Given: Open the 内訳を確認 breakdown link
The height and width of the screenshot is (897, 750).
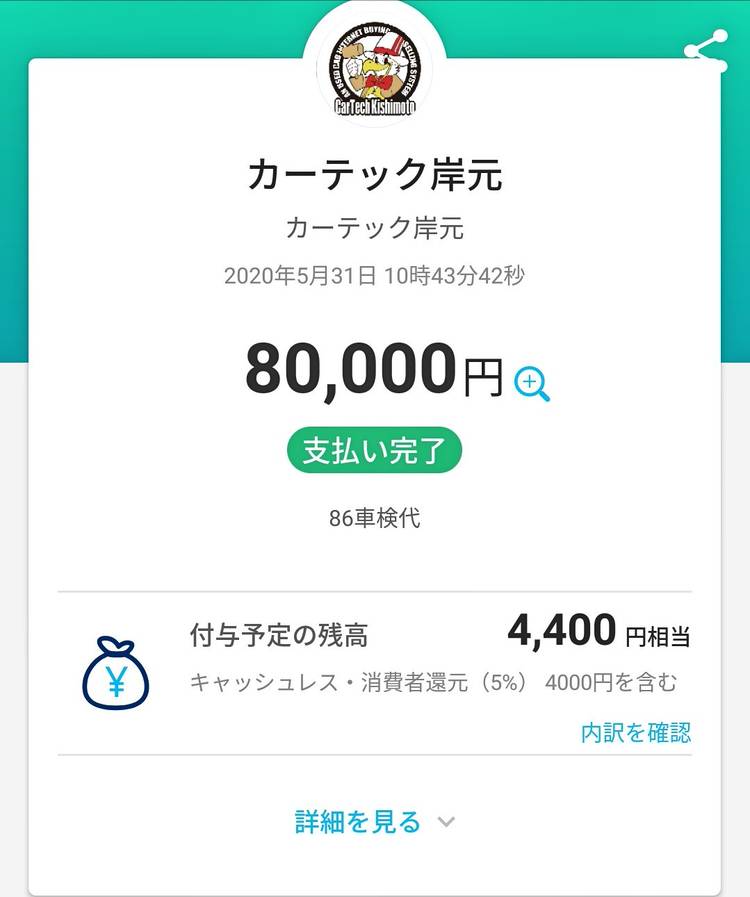Looking at the screenshot, I should 635,733.
